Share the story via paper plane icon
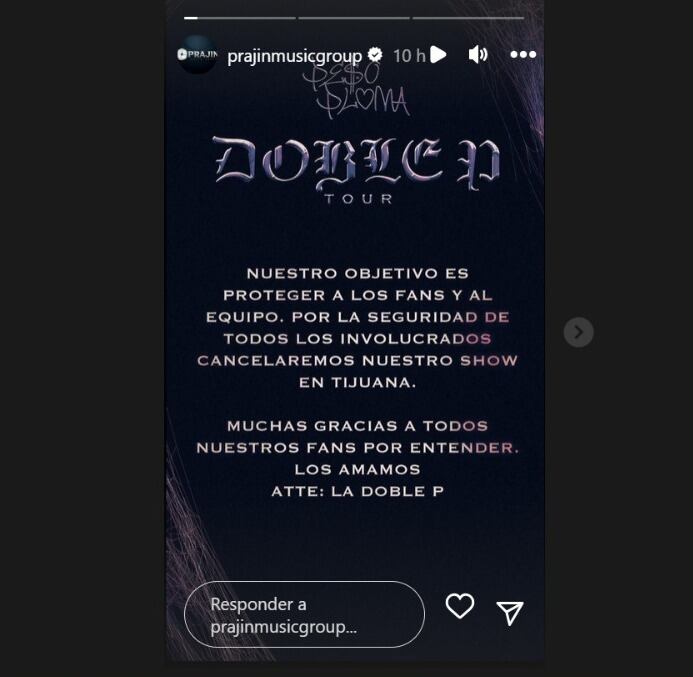Screen dimensions: 693x677 [510, 613]
